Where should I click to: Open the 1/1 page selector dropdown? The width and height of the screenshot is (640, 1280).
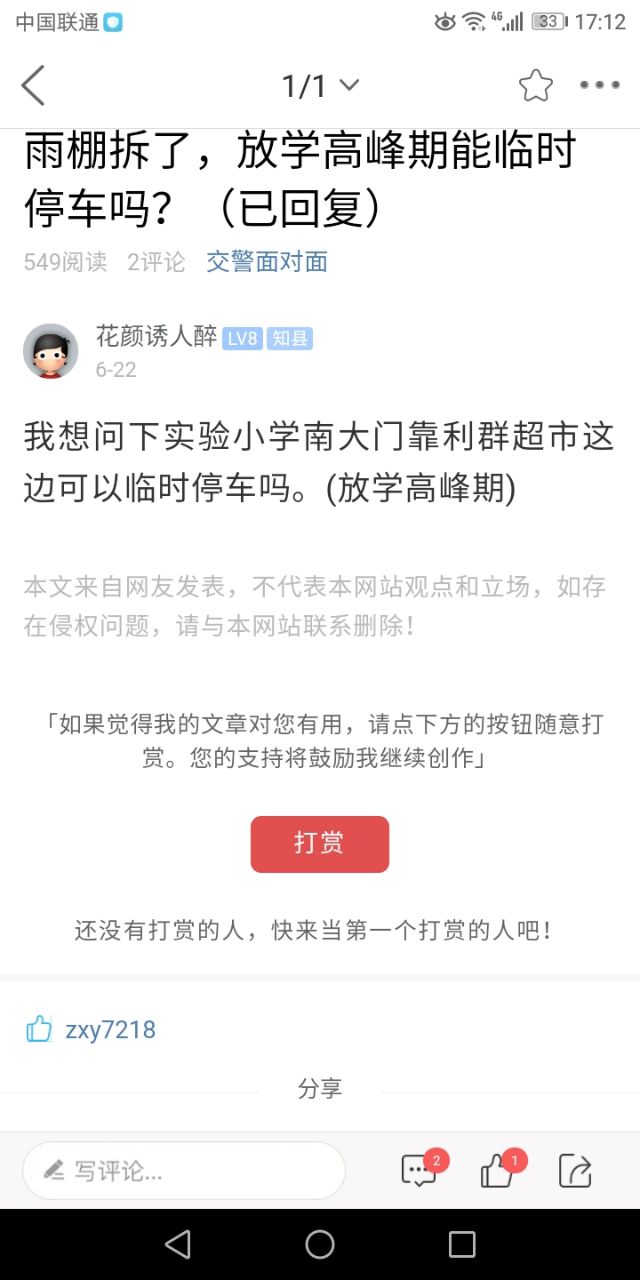(x=320, y=86)
